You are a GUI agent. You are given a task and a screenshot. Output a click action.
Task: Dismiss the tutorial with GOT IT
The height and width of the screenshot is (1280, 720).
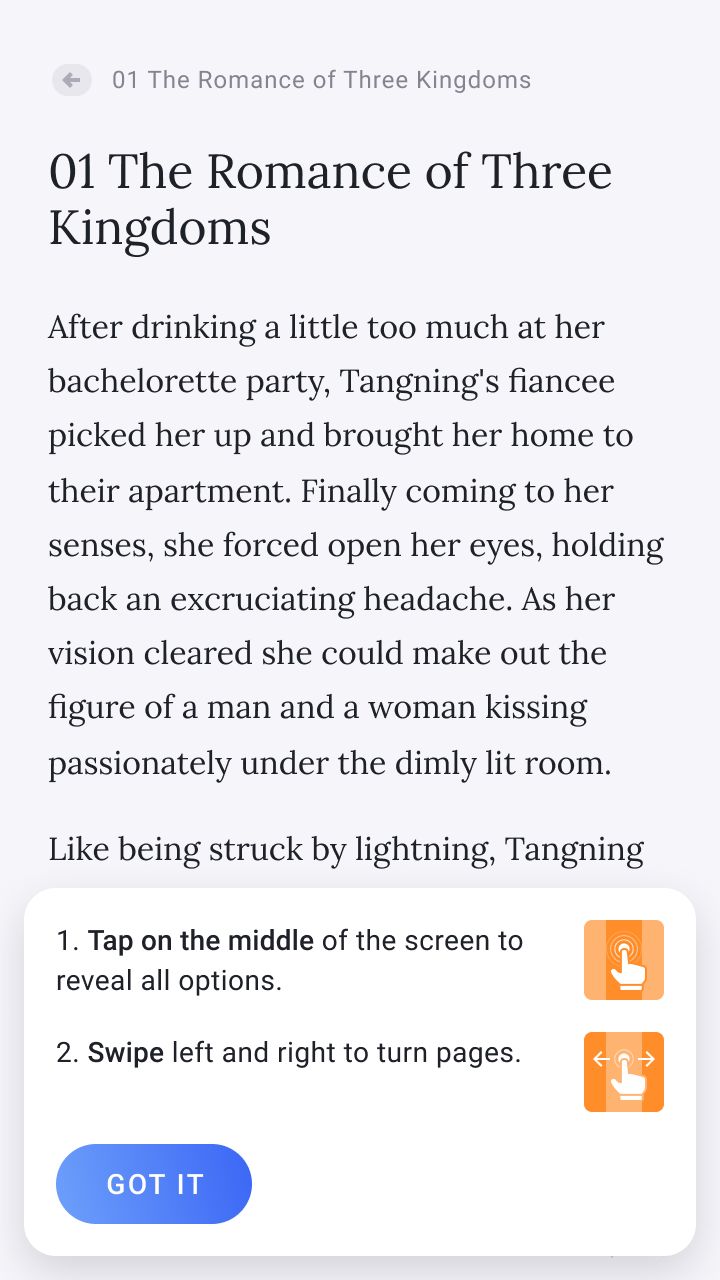click(x=154, y=1184)
